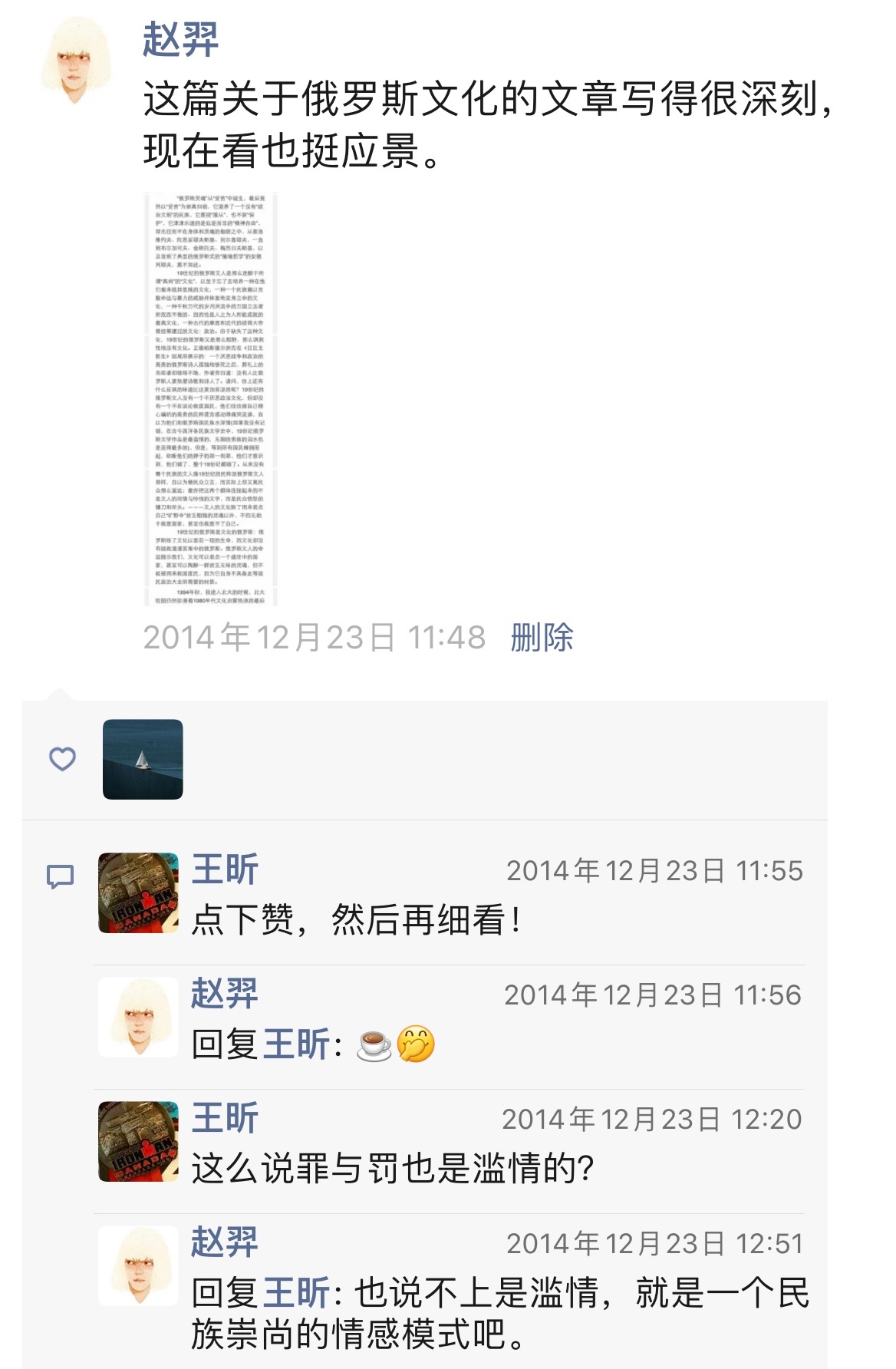Tap 王昕's avatar on the 12:20 comment
Image resolution: width=896 pixels, height=1369 pixels.
click(x=139, y=1141)
